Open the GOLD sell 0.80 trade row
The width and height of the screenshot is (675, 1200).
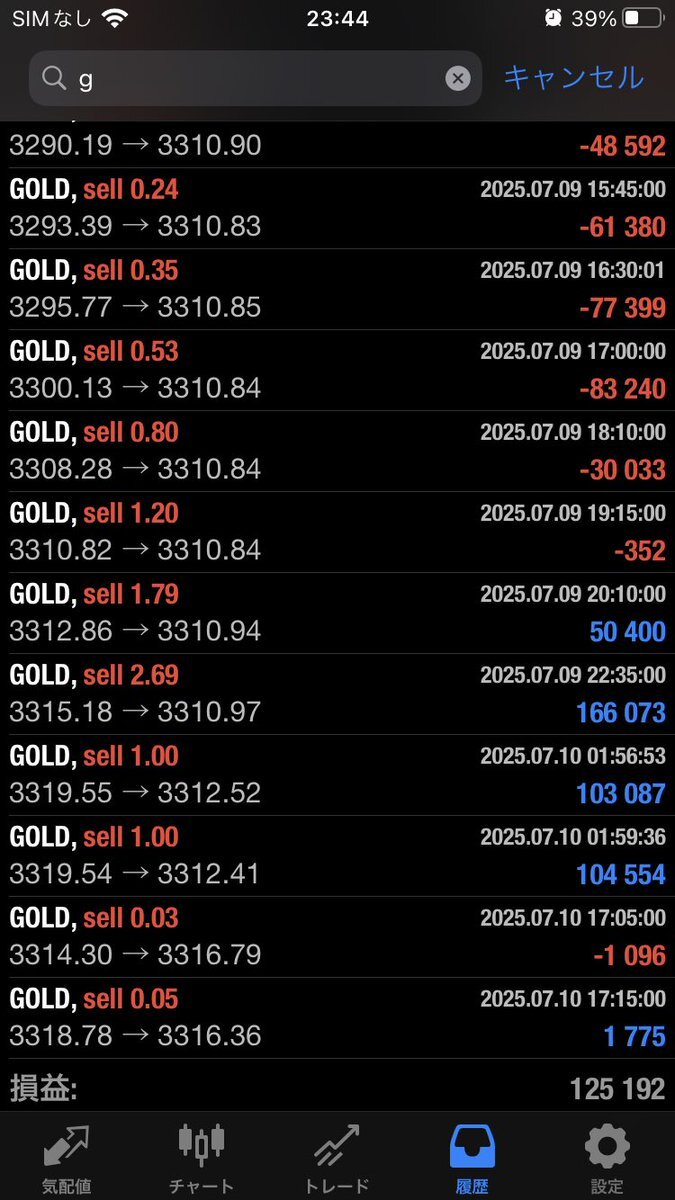click(x=337, y=451)
